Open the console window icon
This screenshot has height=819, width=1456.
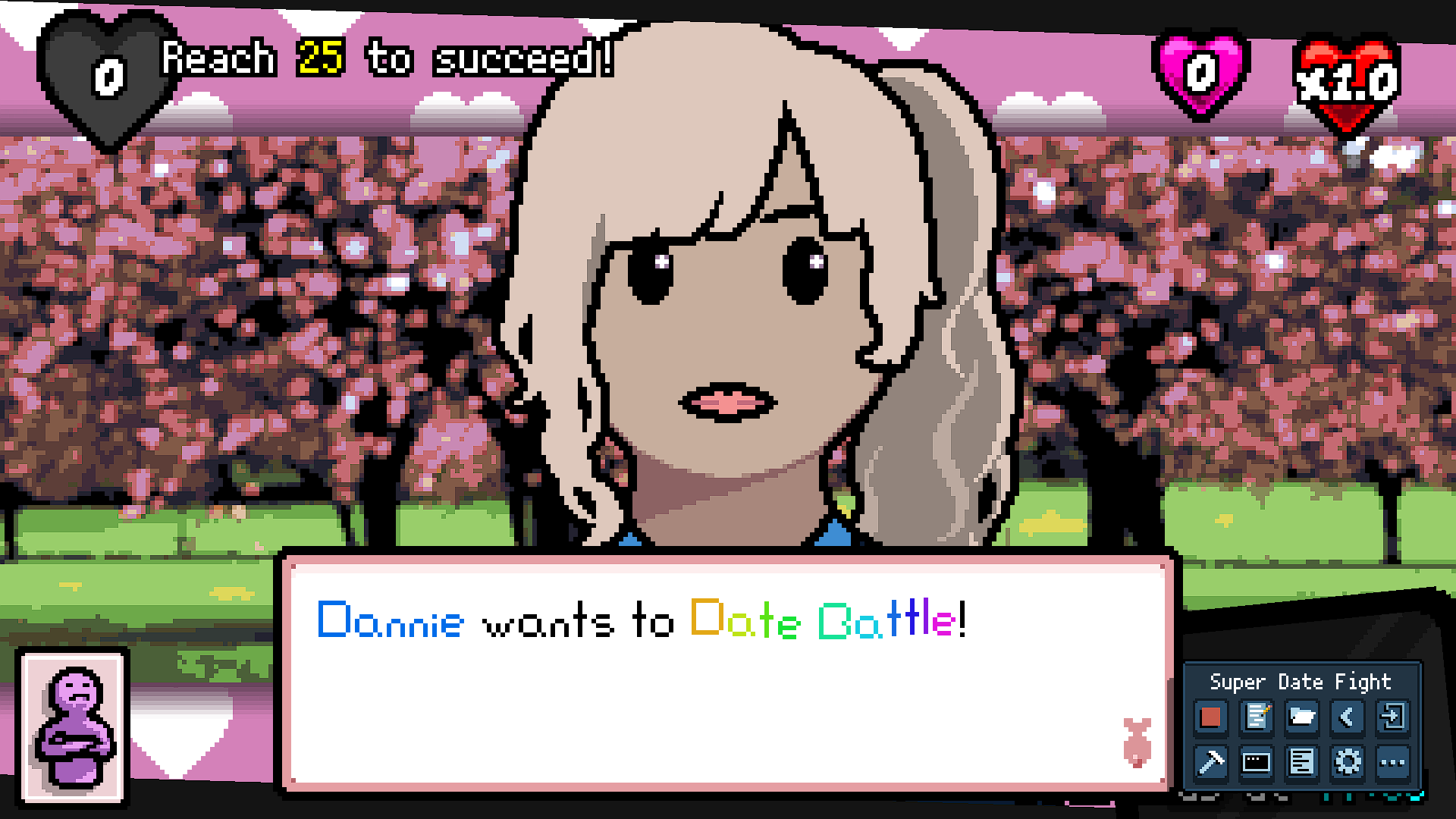[1257, 762]
